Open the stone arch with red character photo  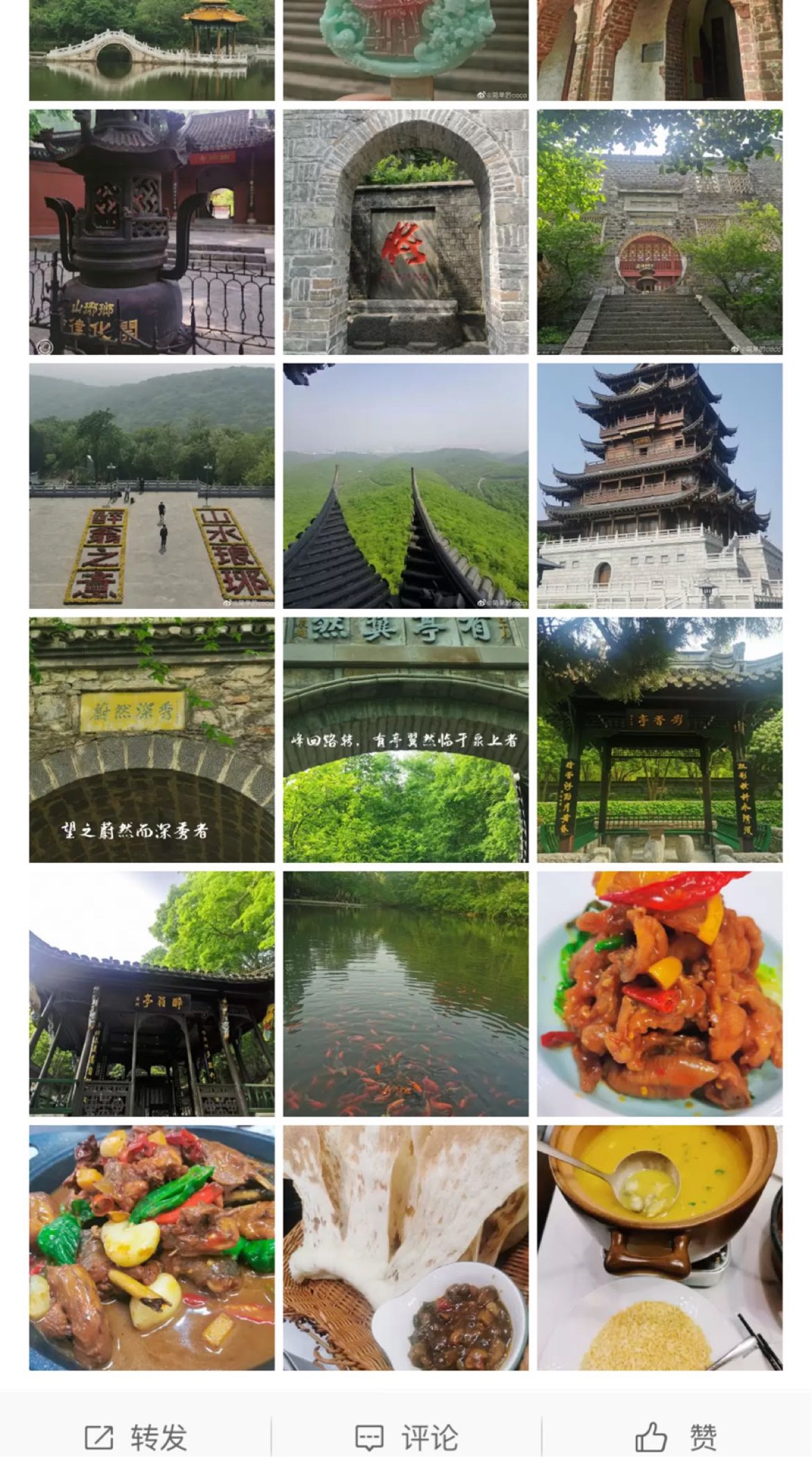click(406, 232)
